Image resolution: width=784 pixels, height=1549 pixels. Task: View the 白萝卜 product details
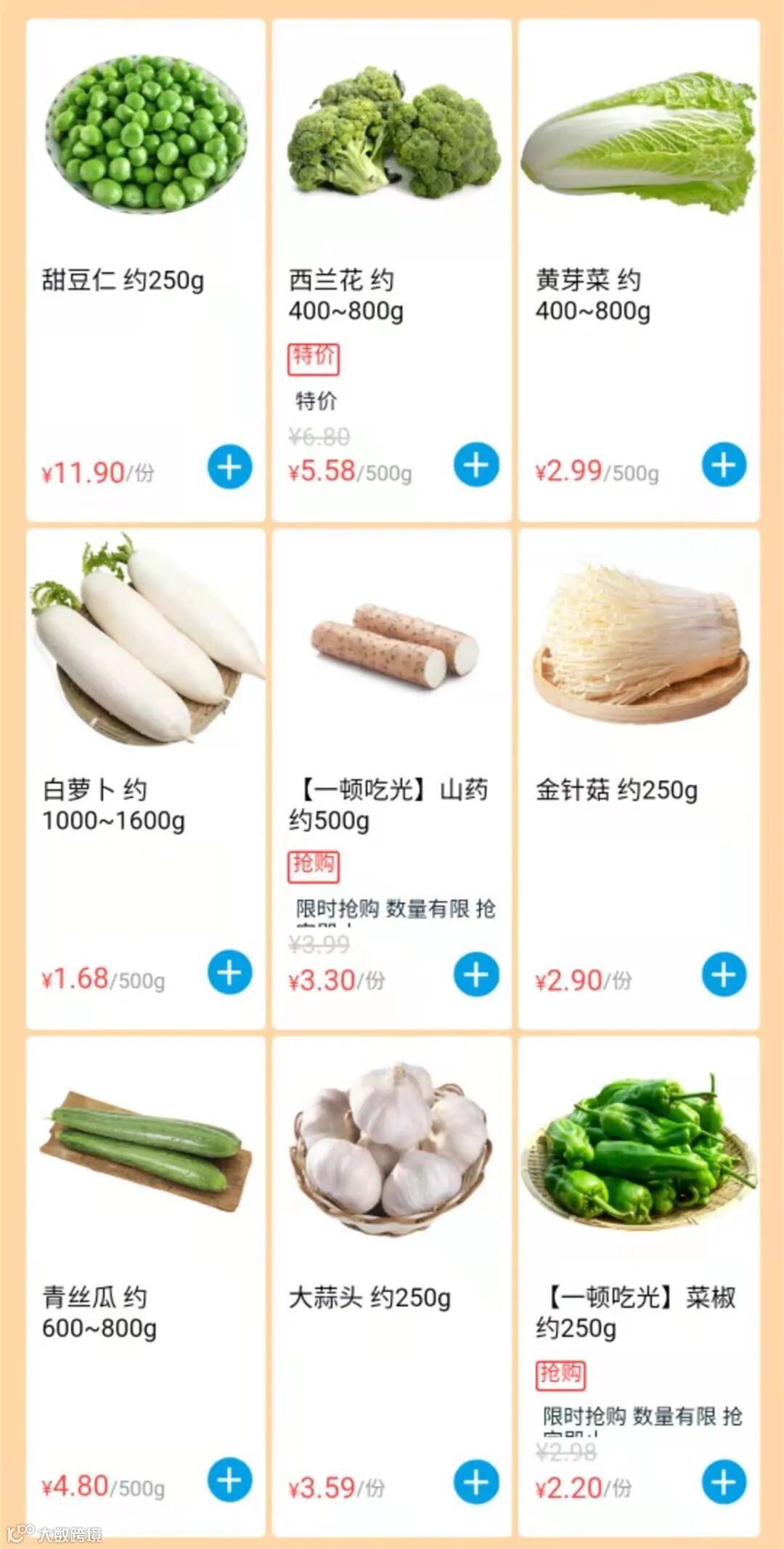146,643
